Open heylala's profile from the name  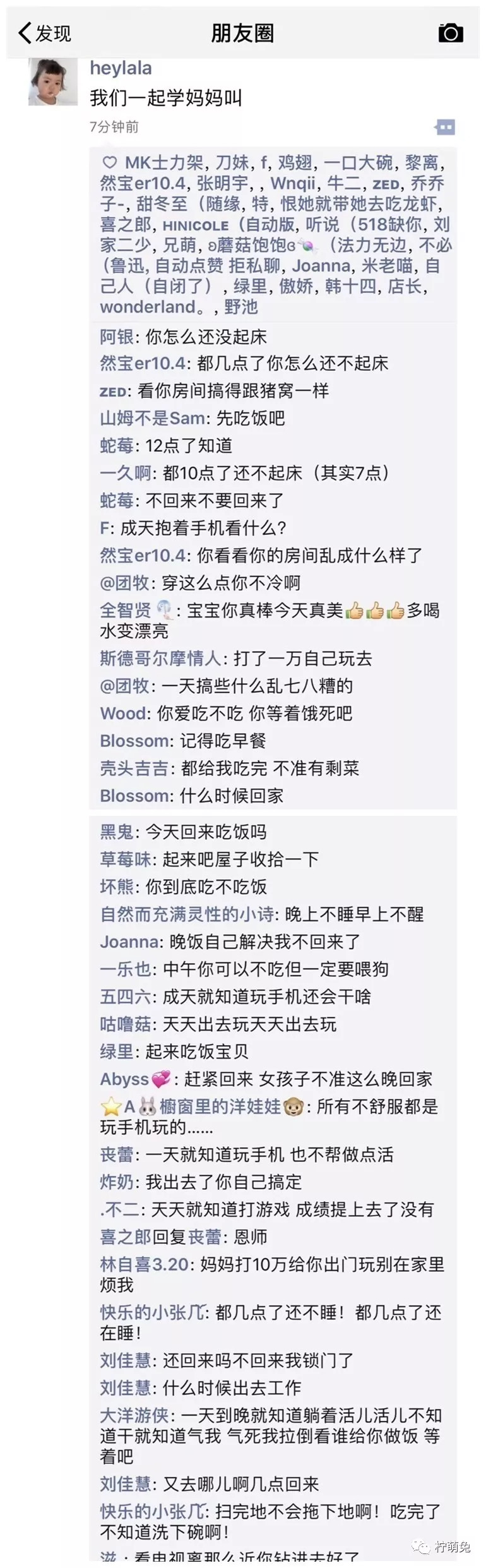[x=121, y=68]
